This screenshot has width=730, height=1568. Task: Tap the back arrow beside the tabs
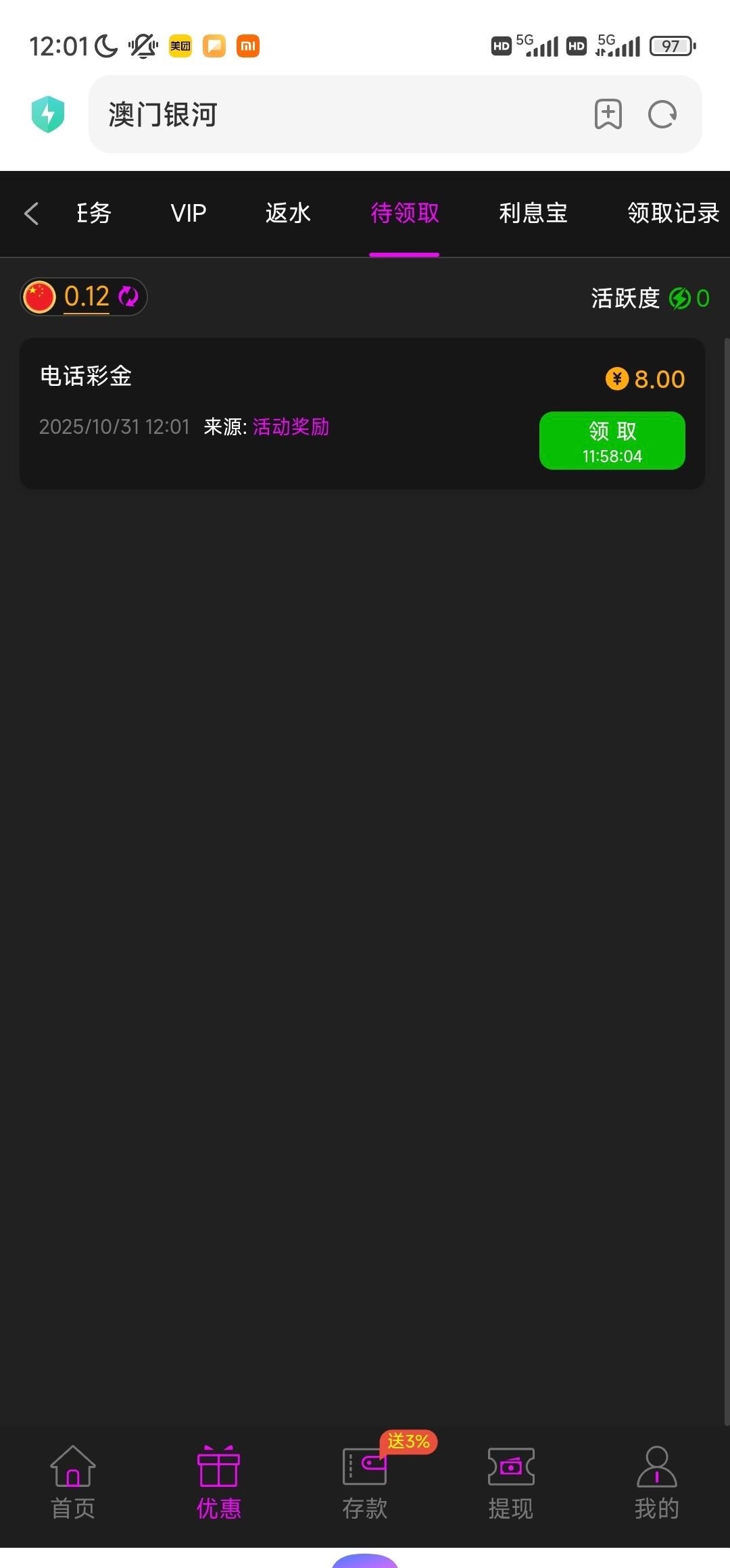click(31, 214)
